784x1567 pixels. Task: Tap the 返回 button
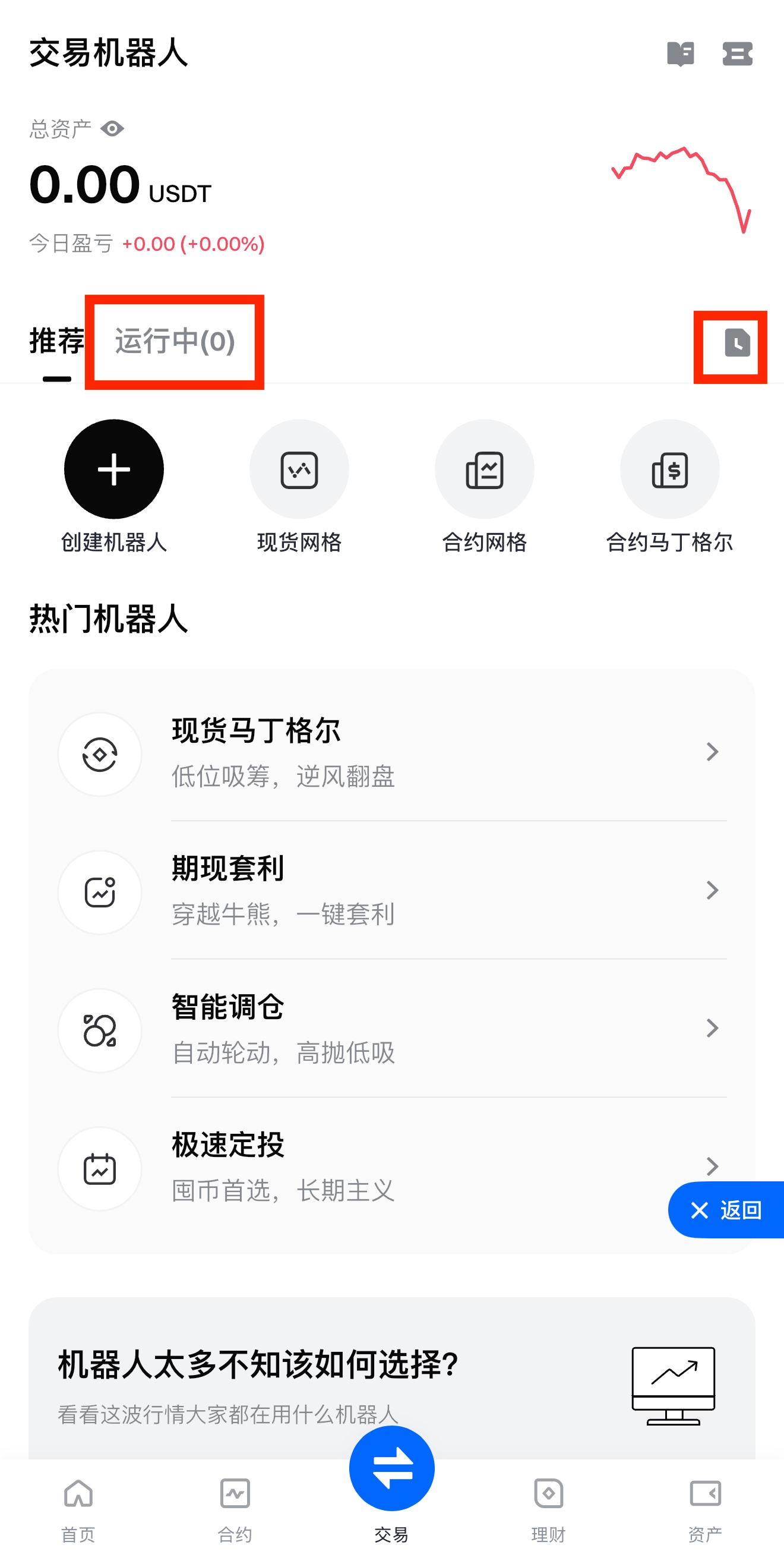pyautogui.click(x=728, y=1210)
